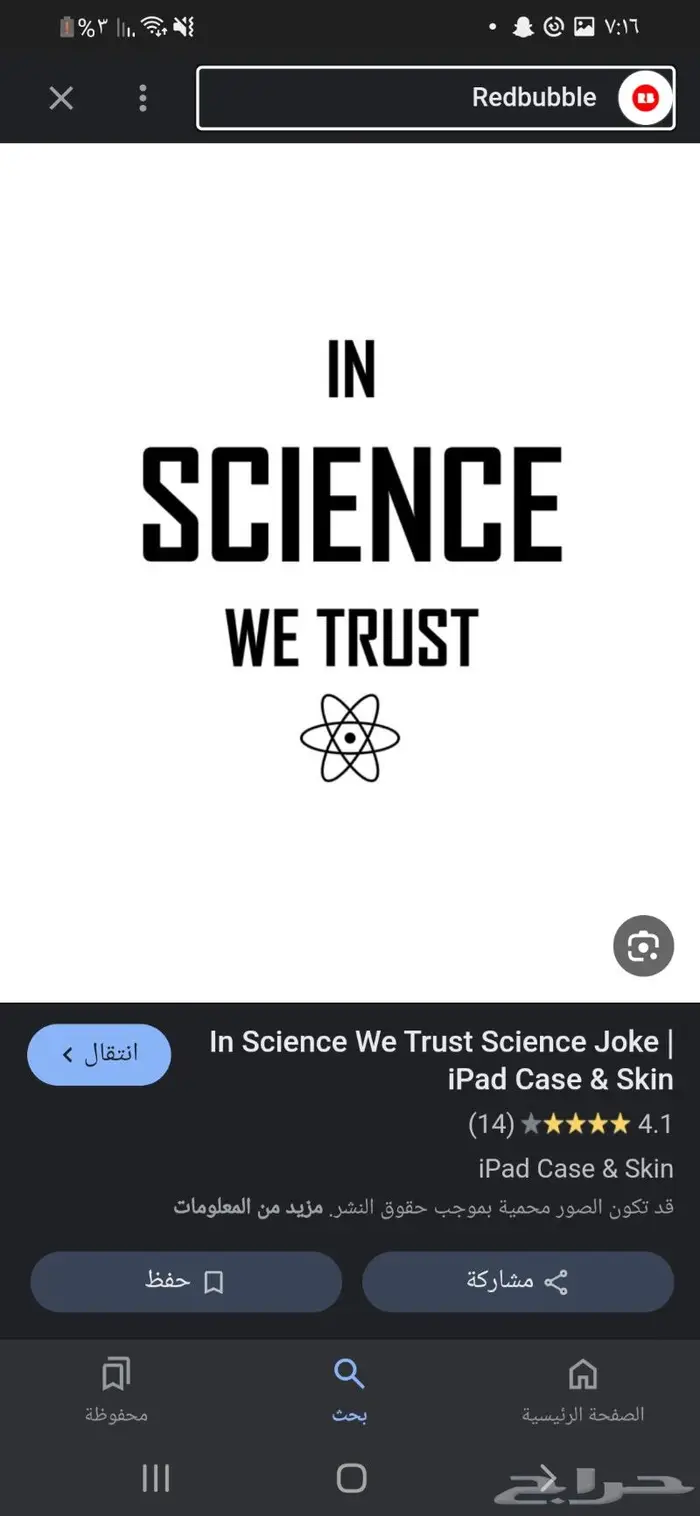
Task: Close the image viewer with the X
Action: pyautogui.click(x=61, y=98)
